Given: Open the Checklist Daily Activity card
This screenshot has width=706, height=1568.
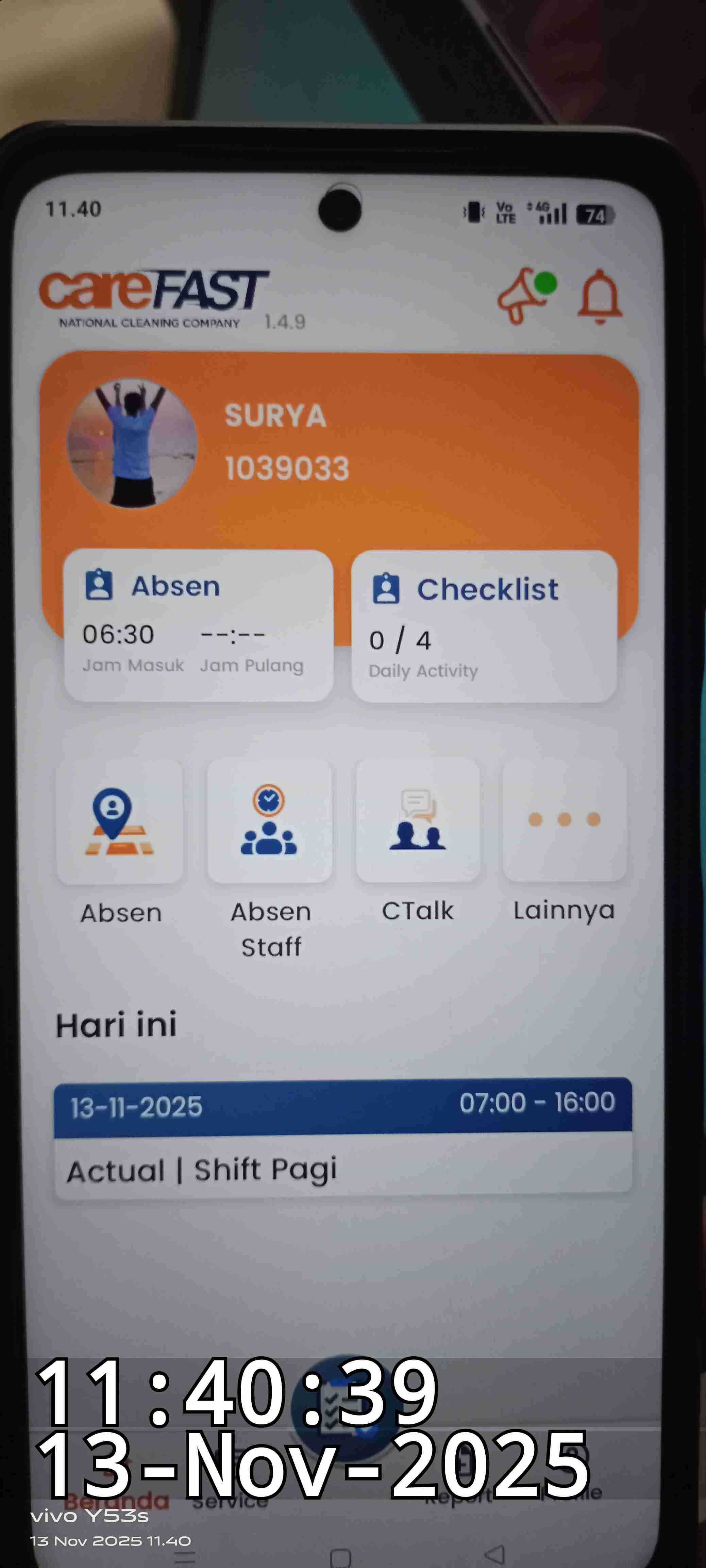Looking at the screenshot, I should pos(484,626).
